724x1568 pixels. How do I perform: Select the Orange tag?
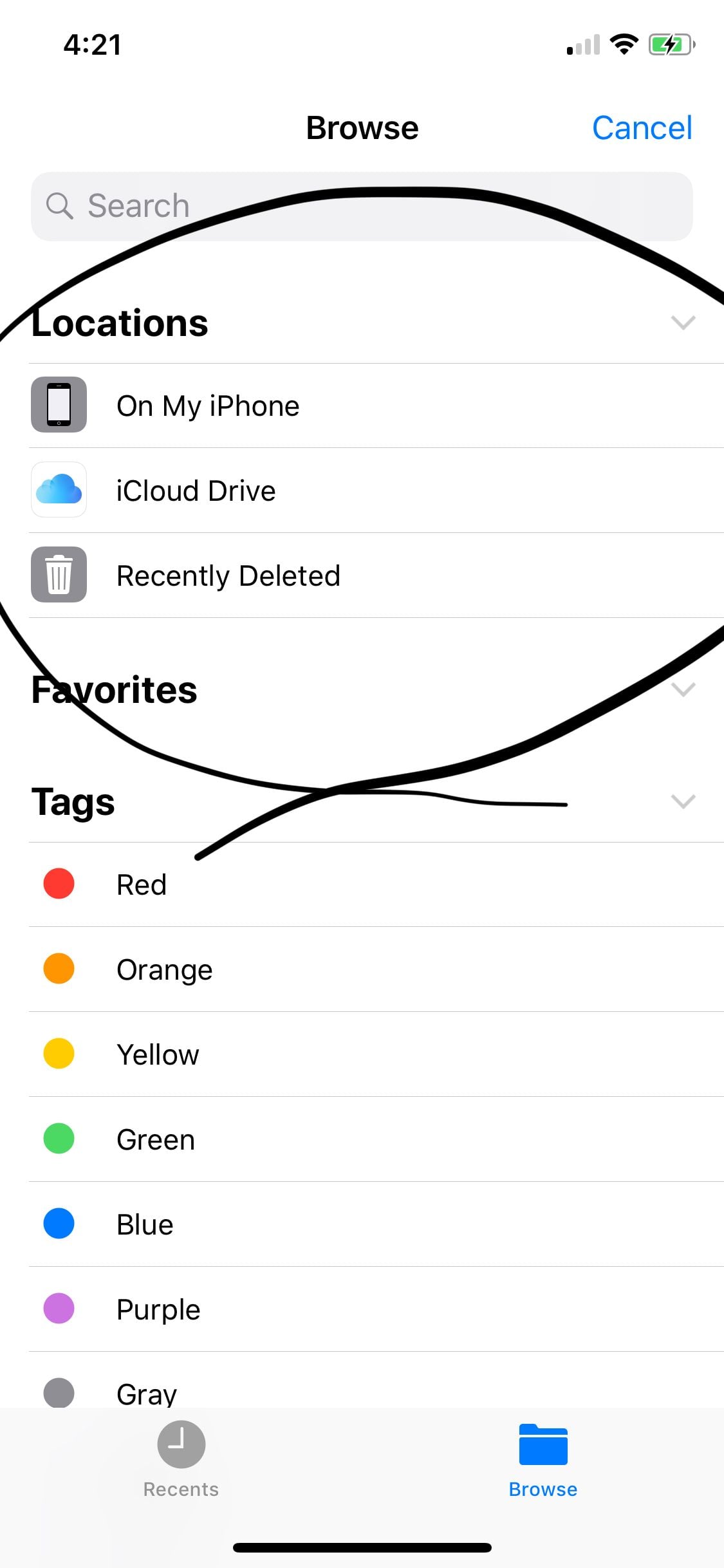point(164,969)
